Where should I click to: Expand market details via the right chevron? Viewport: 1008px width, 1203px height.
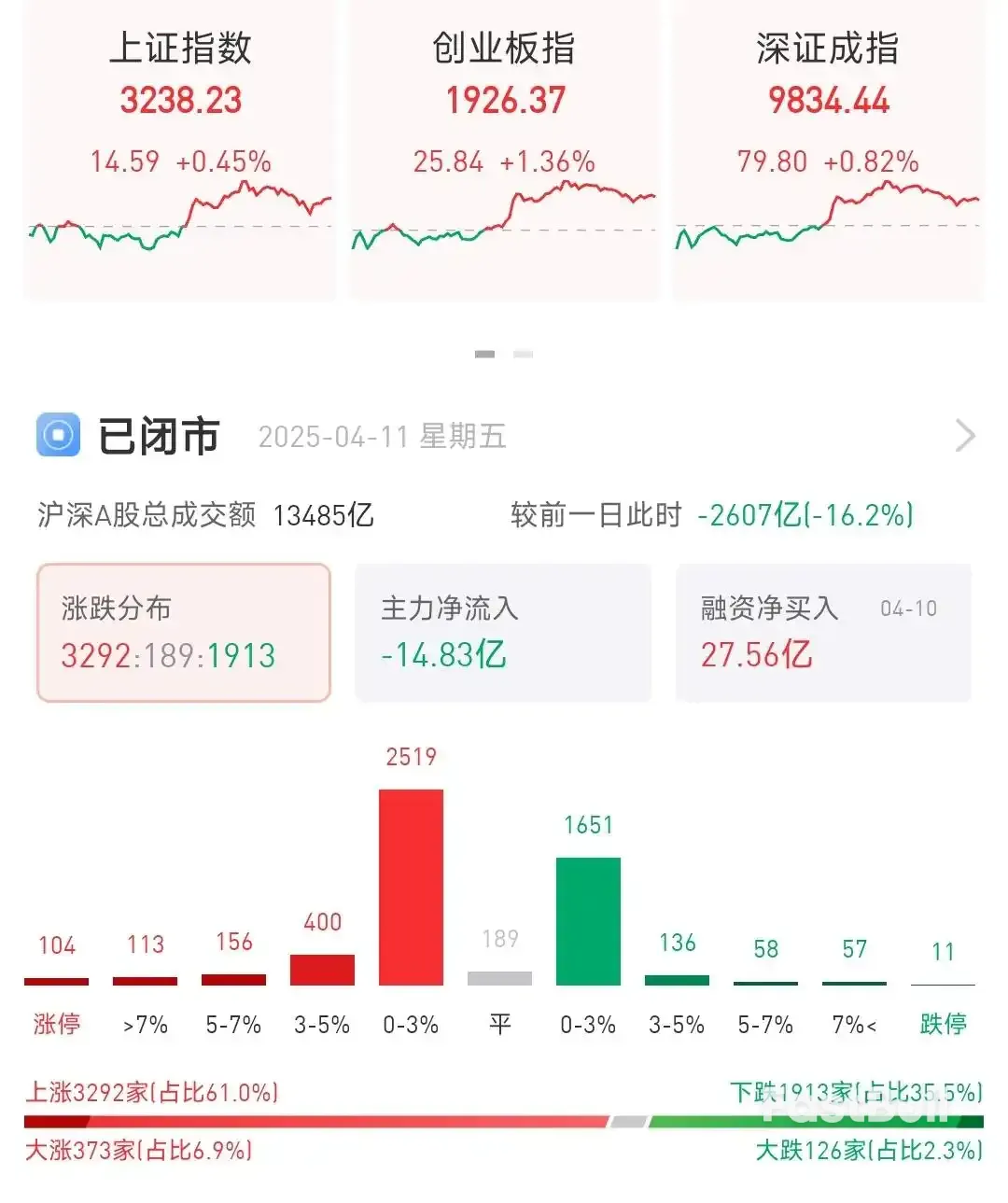tap(966, 435)
